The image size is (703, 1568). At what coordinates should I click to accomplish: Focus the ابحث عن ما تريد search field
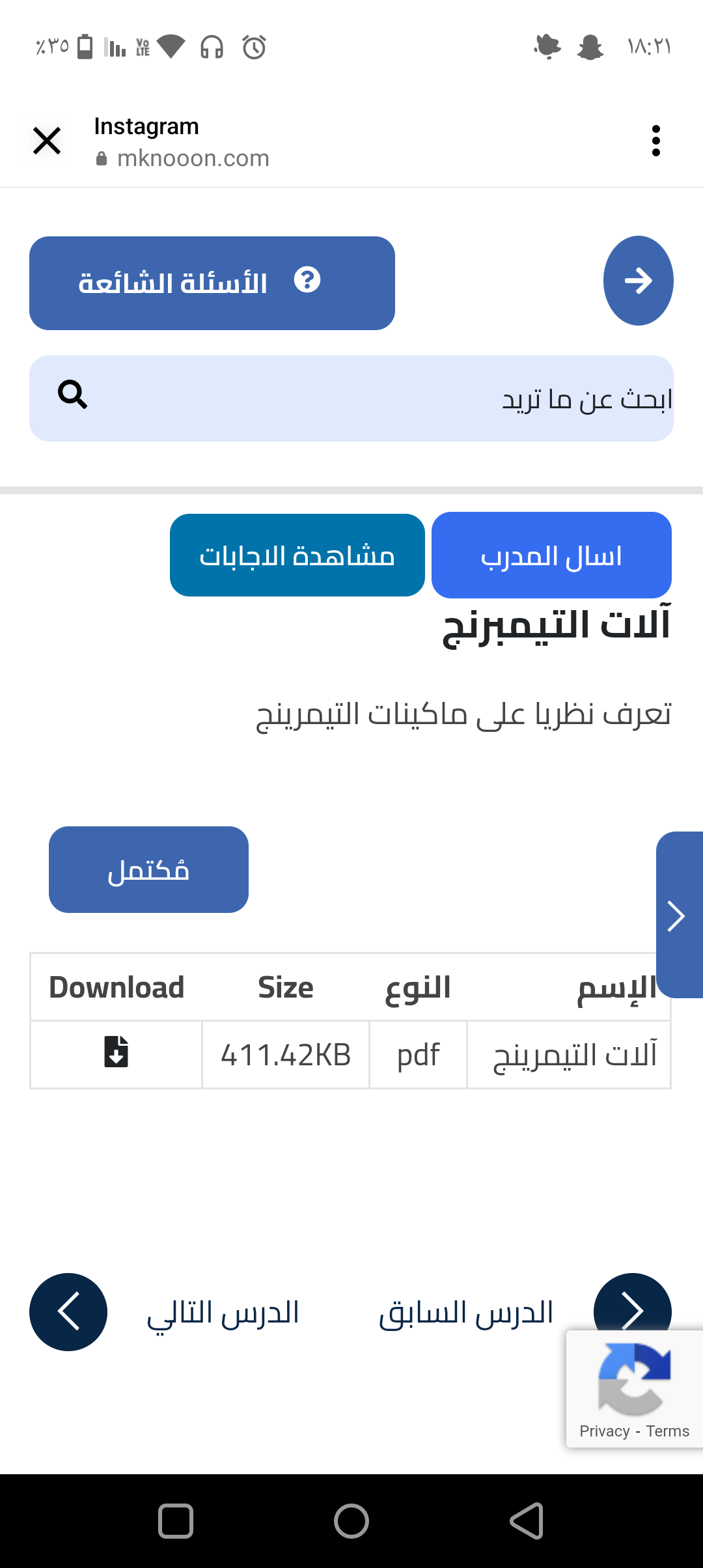(351, 399)
